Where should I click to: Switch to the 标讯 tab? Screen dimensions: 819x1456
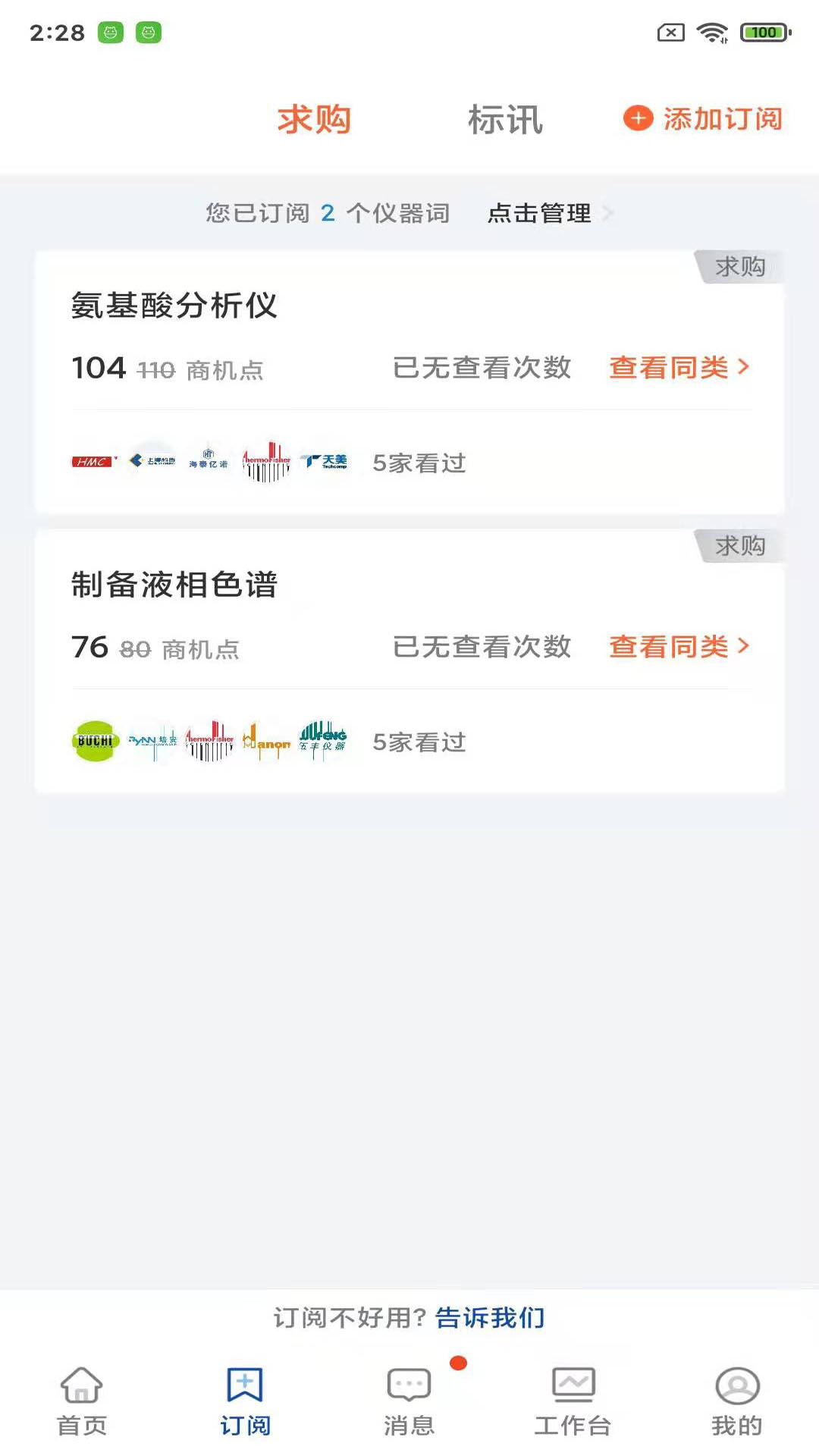click(505, 120)
